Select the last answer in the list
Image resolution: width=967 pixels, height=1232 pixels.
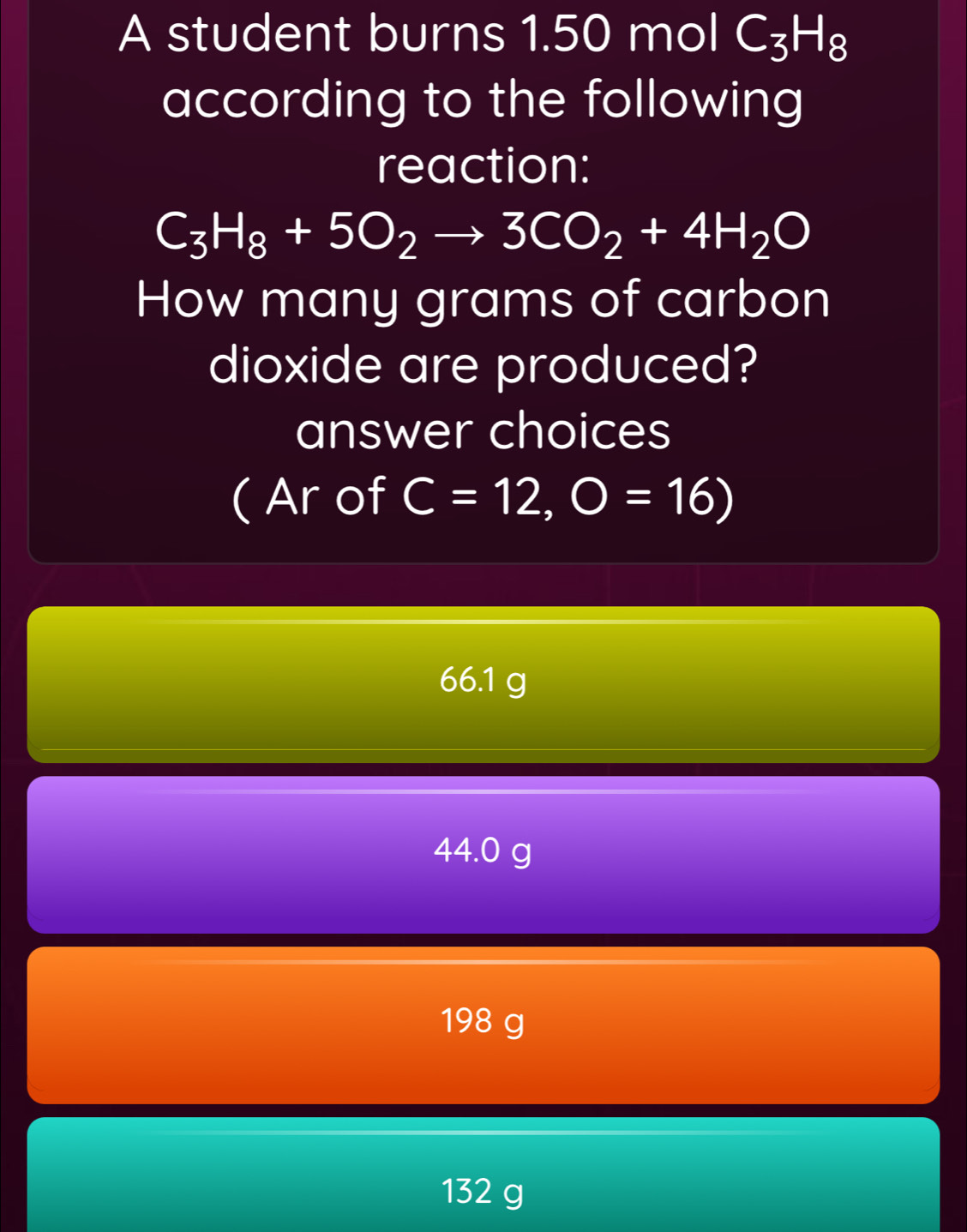pyautogui.click(x=483, y=1192)
